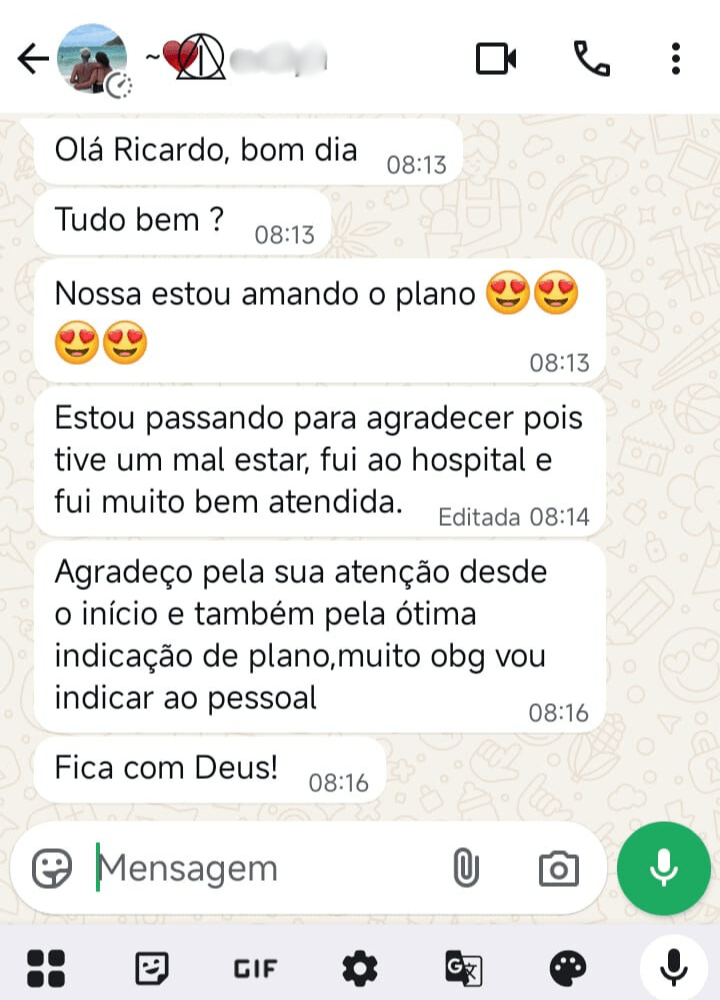
Task: Open the GIF search on keyboard
Action: [255, 968]
